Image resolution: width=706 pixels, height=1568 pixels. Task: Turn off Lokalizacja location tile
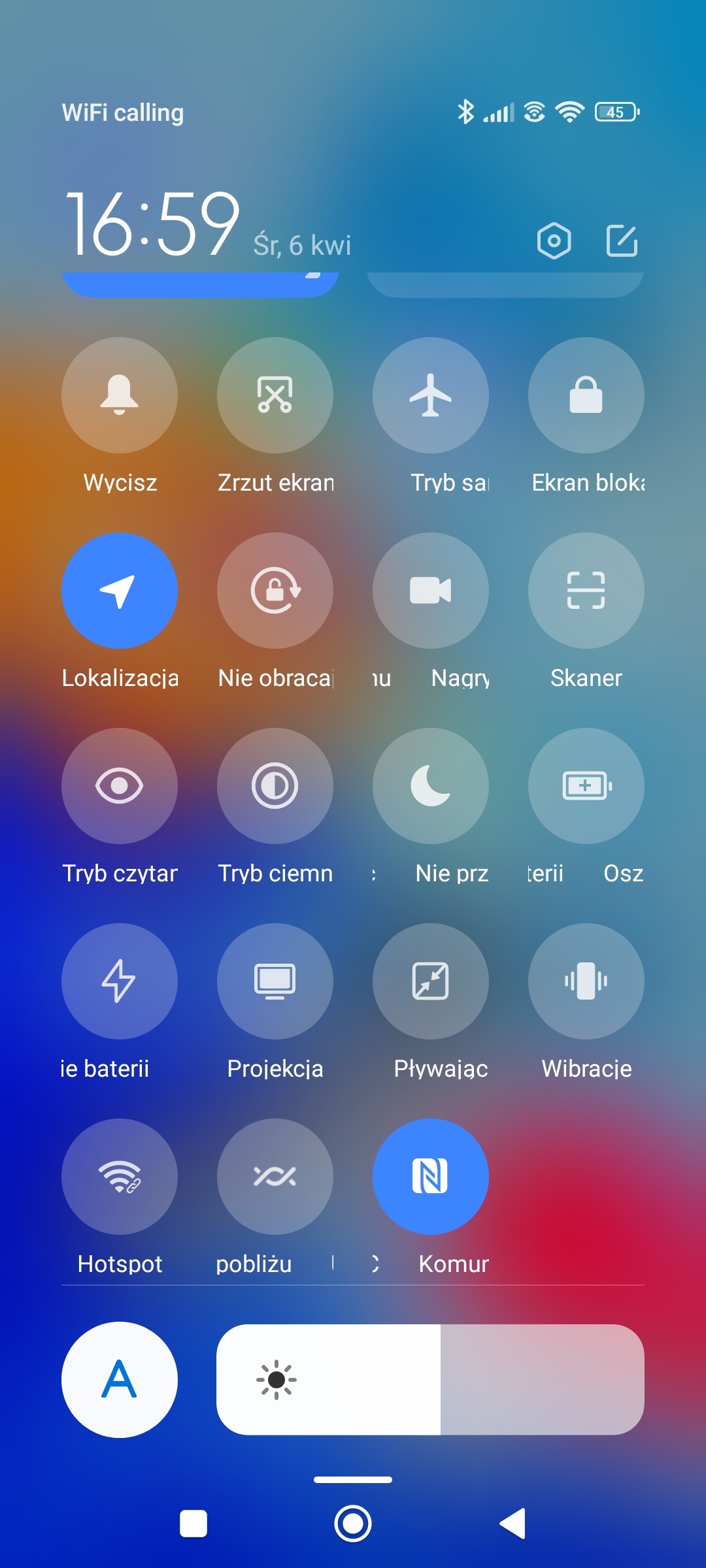(120, 591)
